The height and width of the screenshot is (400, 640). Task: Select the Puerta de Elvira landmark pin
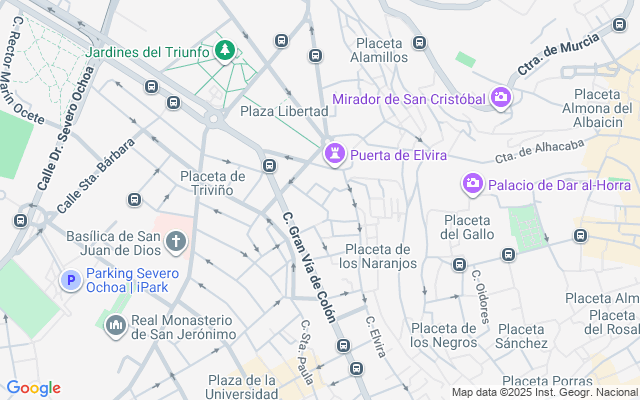tap(335, 154)
